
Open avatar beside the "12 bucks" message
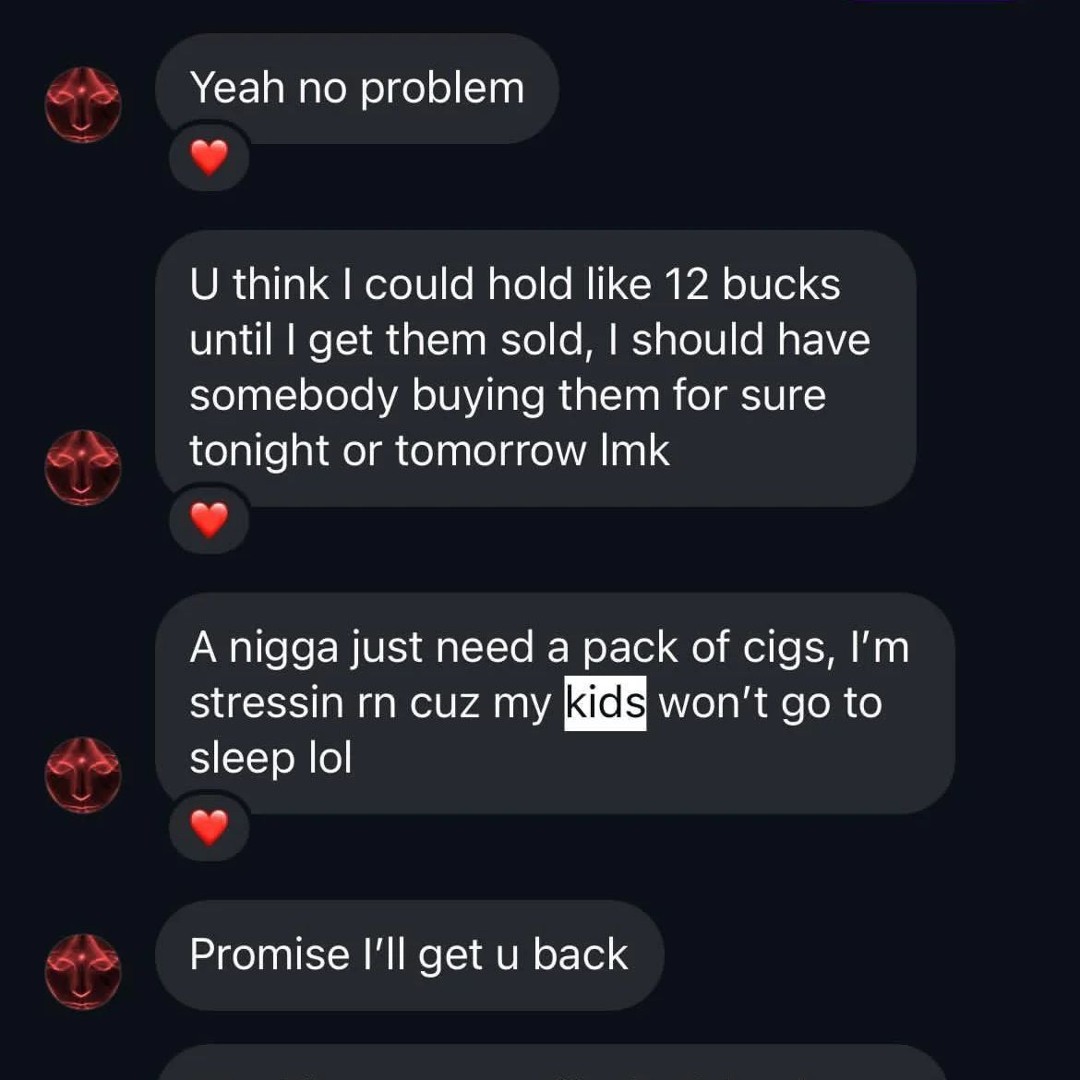[x=83, y=467]
